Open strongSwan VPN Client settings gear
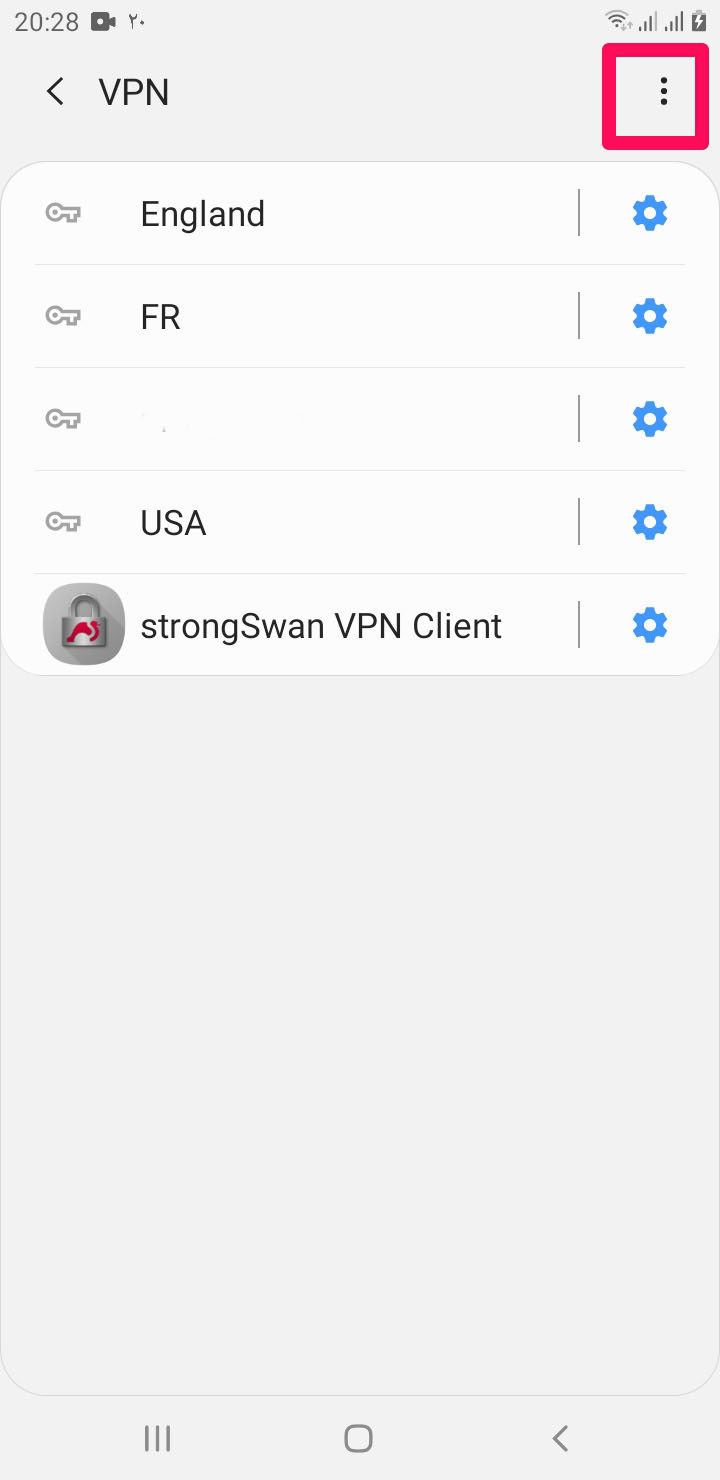The height and width of the screenshot is (1480, 720). click(650, 625)
